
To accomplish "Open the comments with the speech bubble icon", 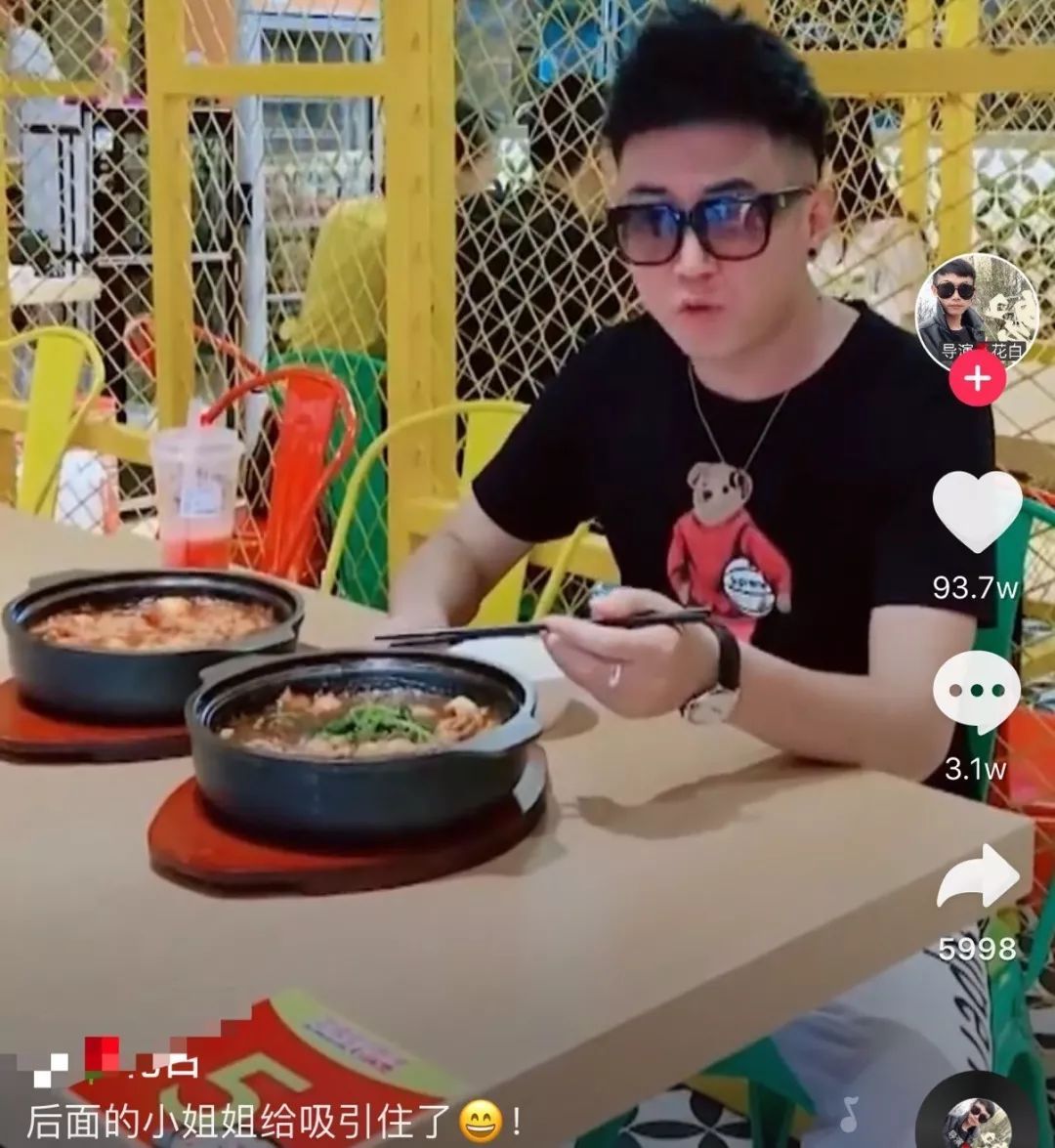I will point(976,692).
